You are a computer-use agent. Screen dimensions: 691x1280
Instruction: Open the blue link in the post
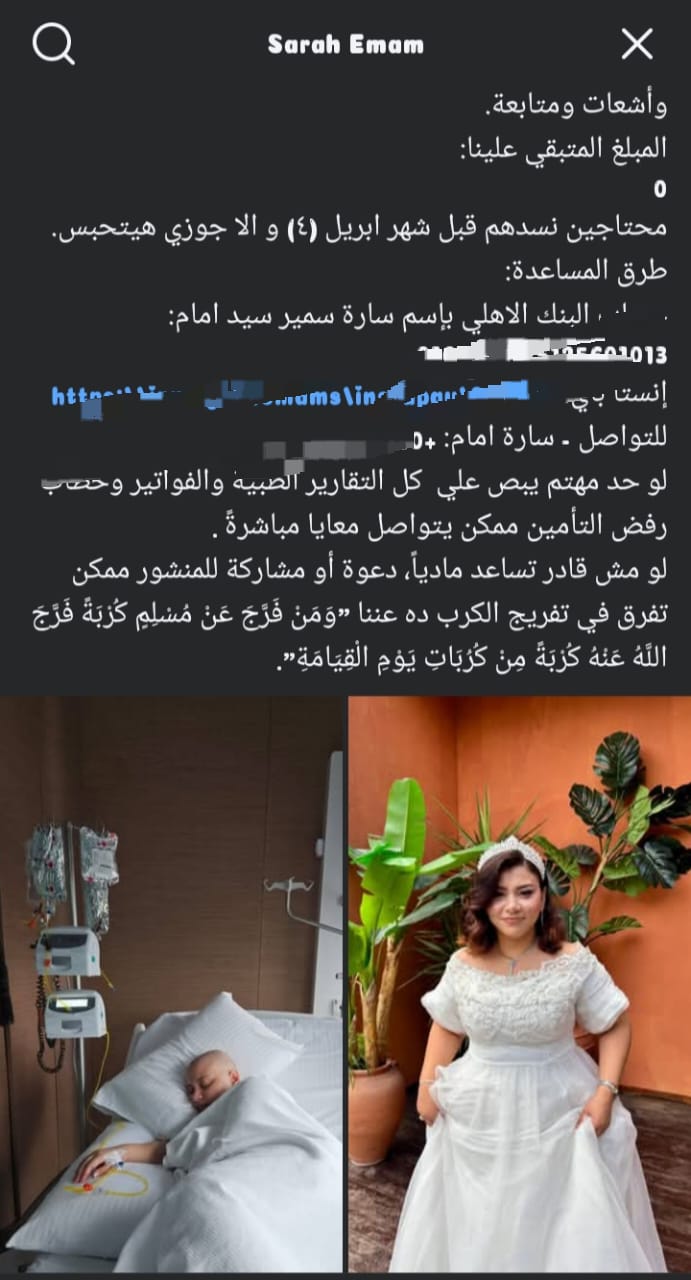(300, 396)
